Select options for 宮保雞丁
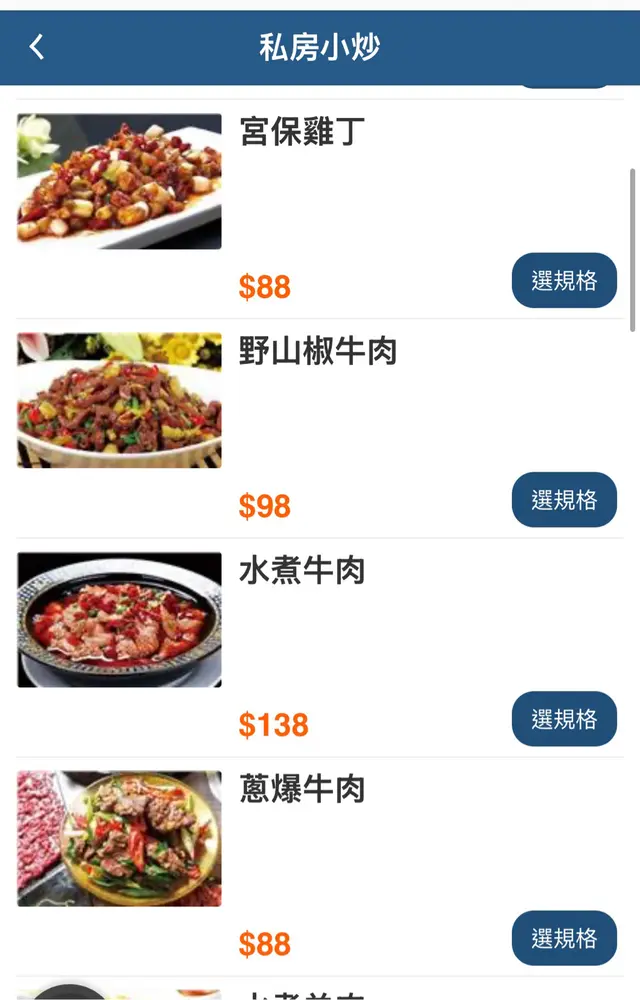 (564, 281)
